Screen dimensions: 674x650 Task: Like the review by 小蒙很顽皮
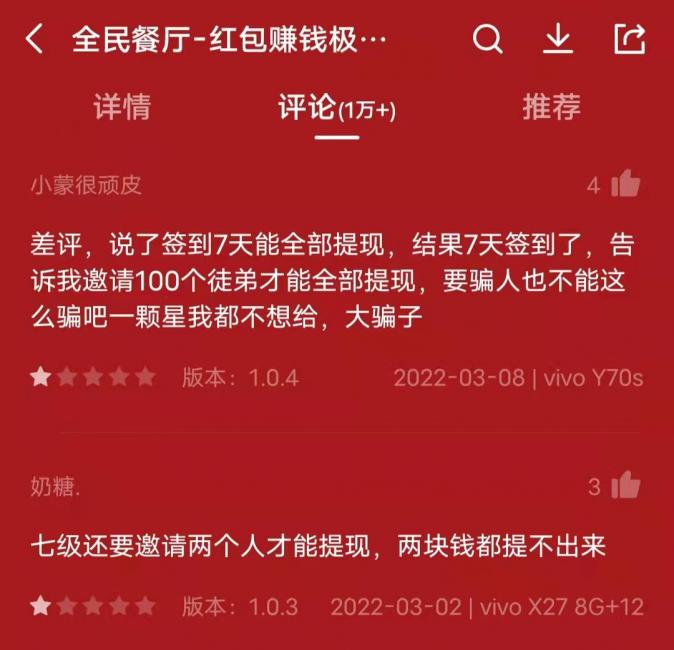tap(625, 184)
